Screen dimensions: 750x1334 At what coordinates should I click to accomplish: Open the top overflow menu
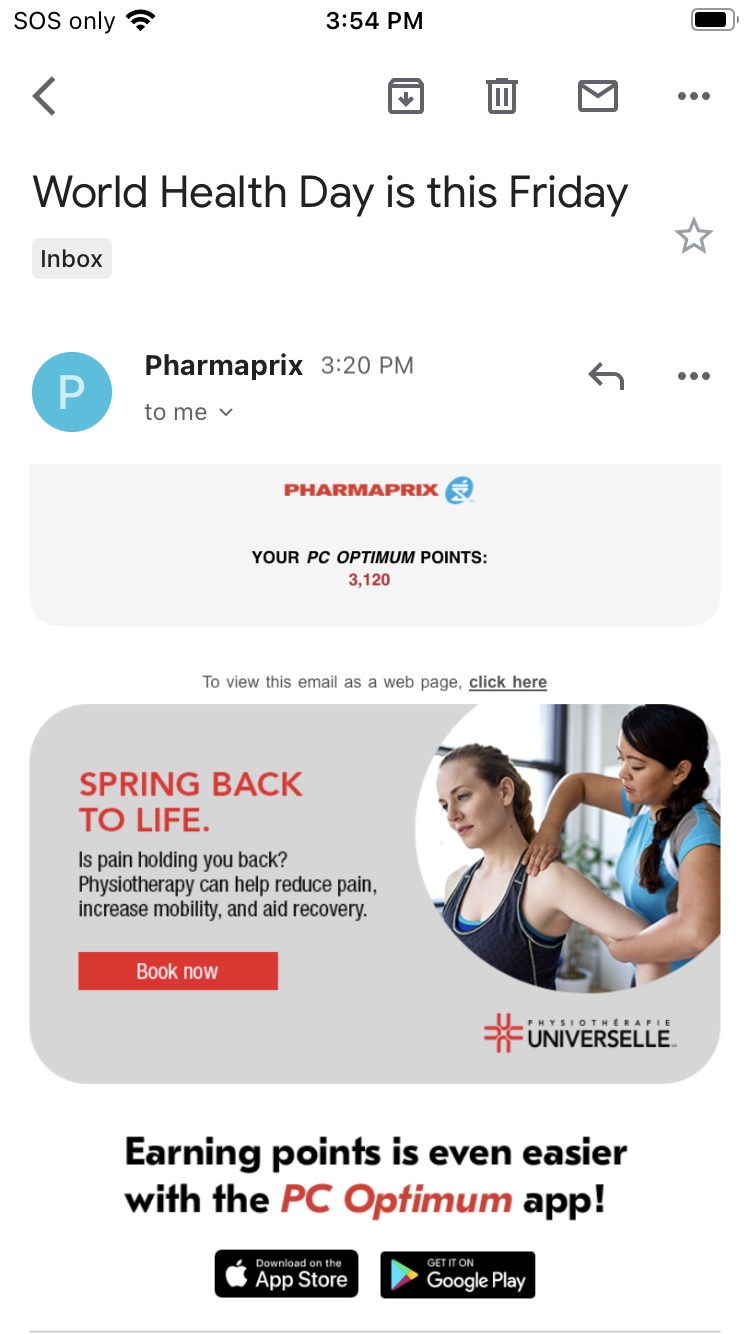point(693,96)
